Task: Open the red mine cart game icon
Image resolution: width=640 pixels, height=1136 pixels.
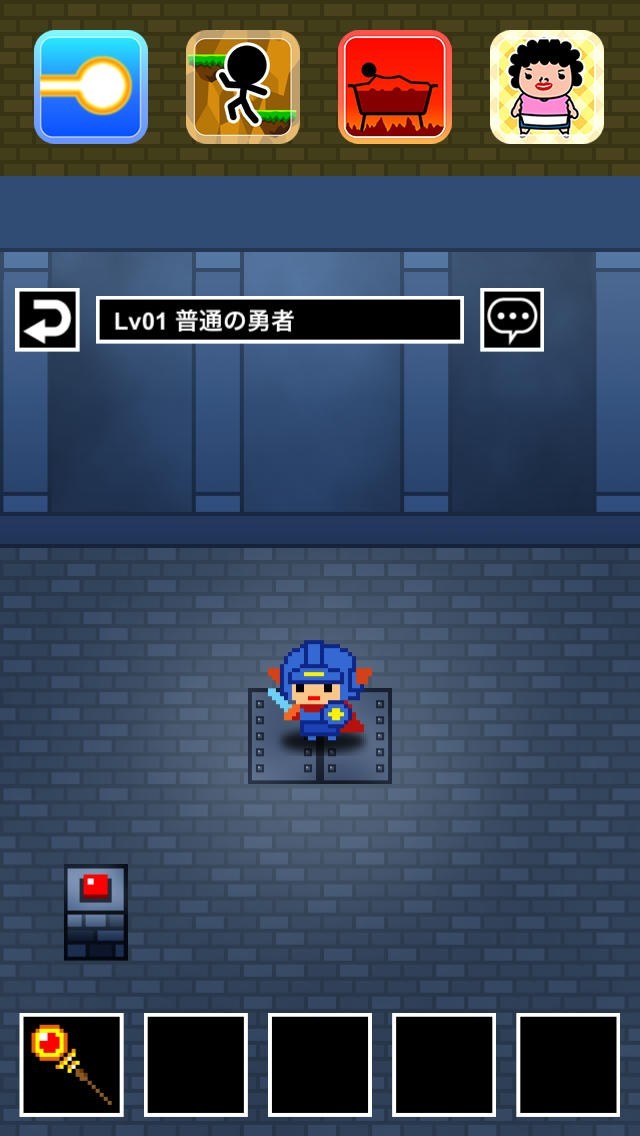Action: point(395,87)
